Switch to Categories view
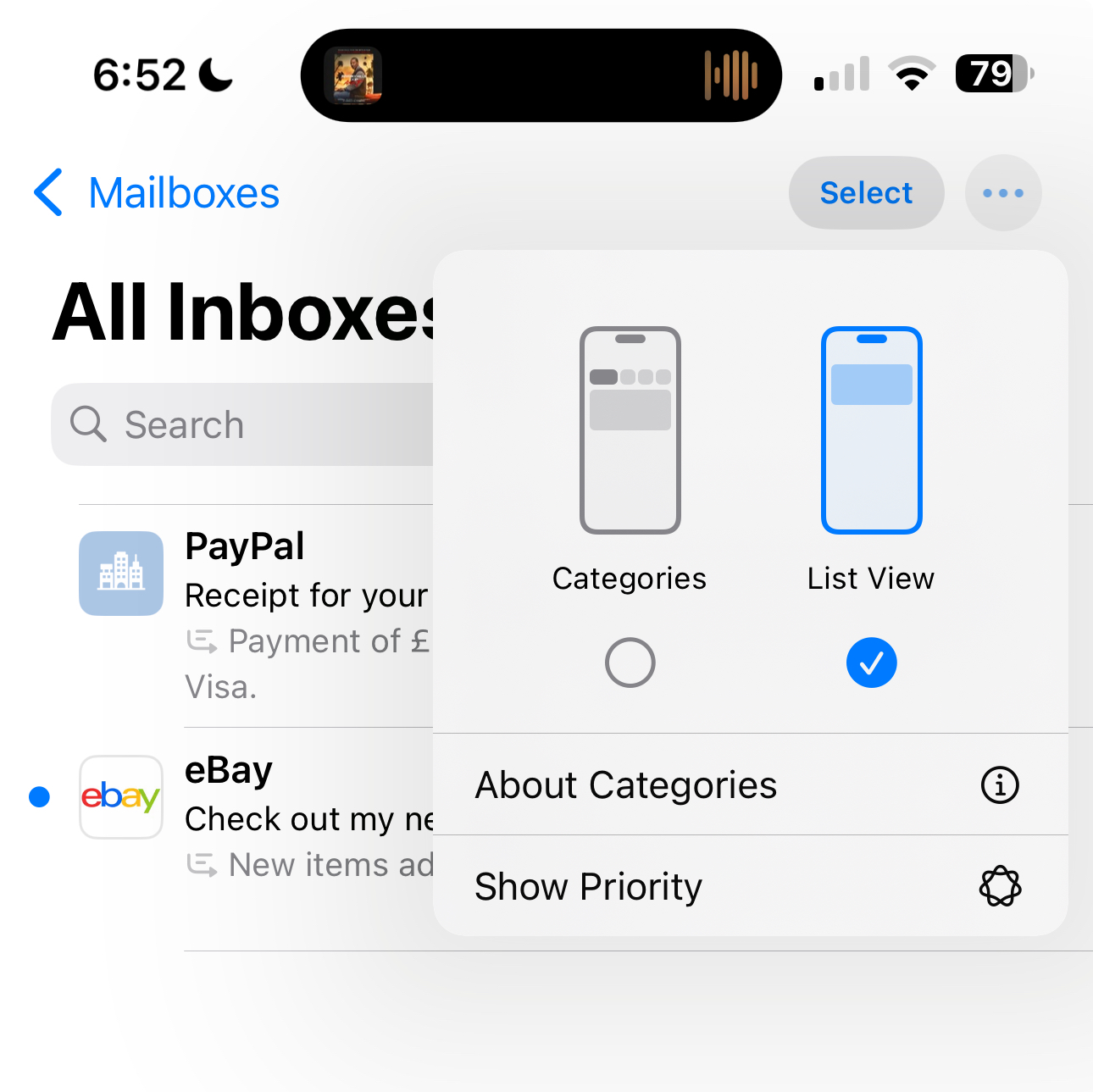 630,662
